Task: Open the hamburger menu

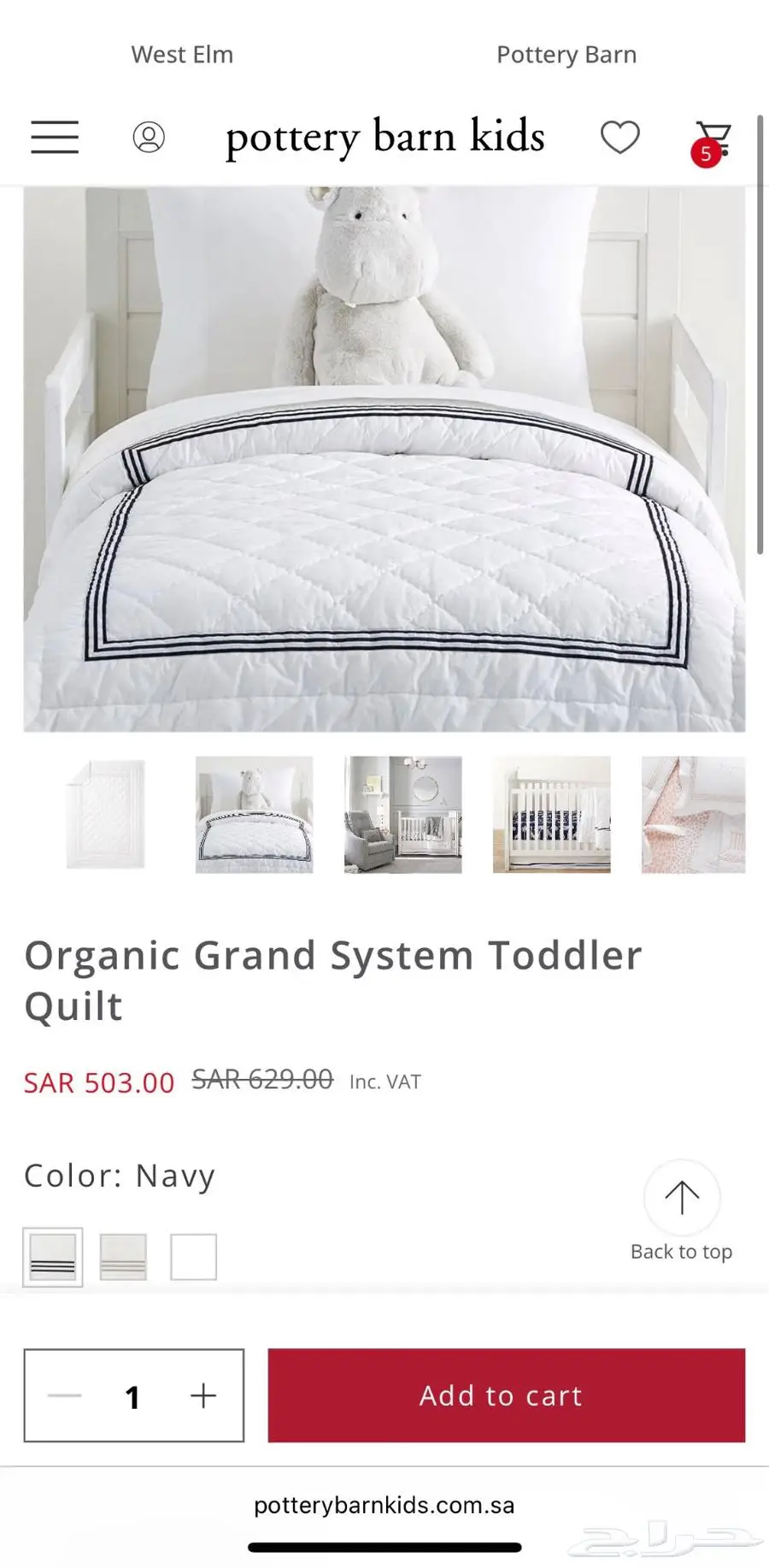Action: (55, 137)
